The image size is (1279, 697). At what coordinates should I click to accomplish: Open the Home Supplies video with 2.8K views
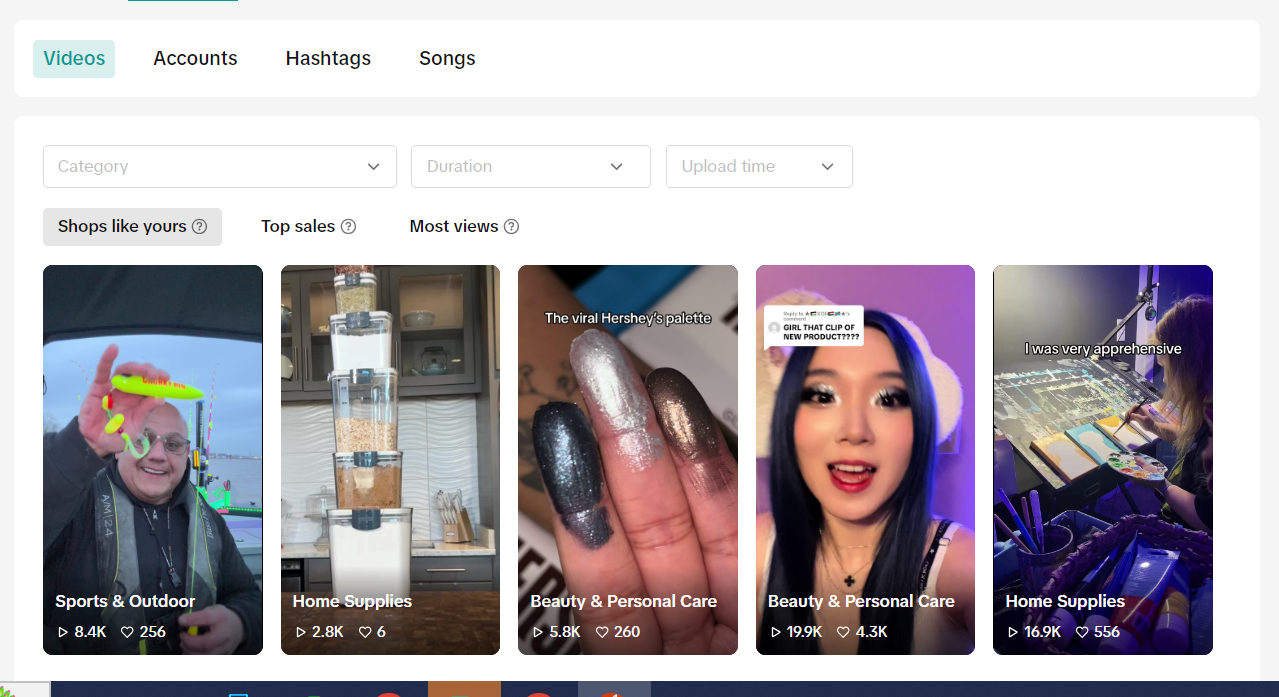point(390,459)
